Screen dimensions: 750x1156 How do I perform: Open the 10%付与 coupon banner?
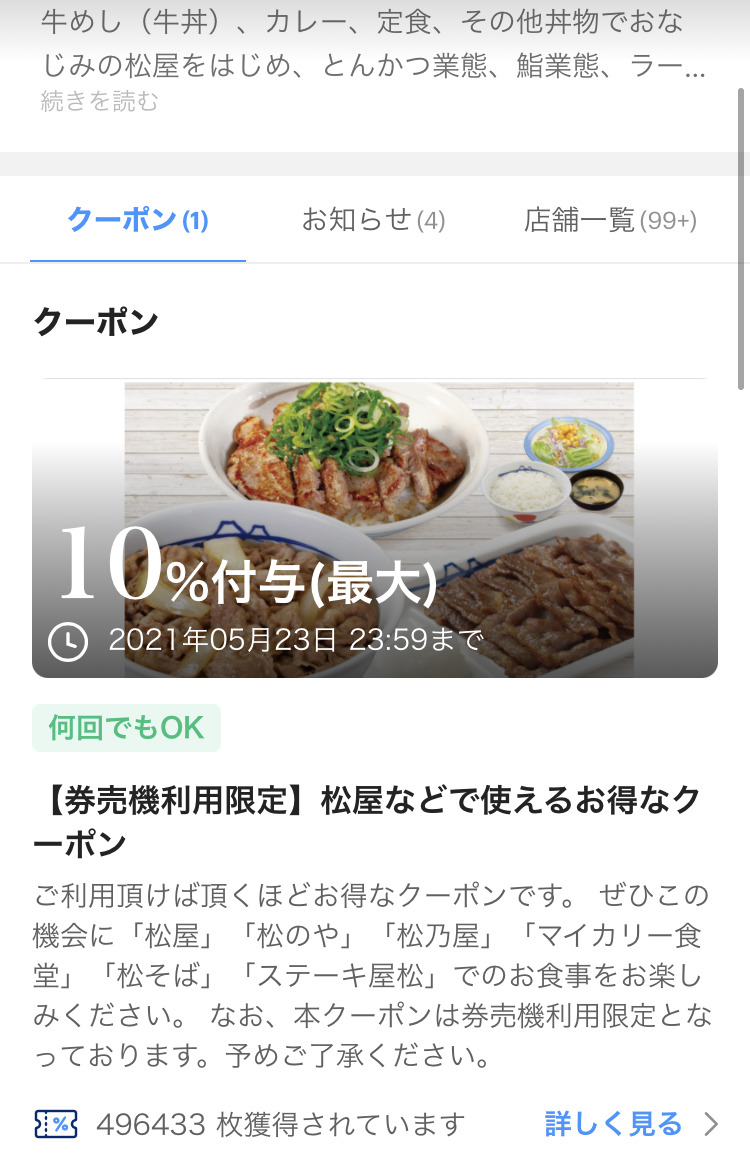click(375, 529)
